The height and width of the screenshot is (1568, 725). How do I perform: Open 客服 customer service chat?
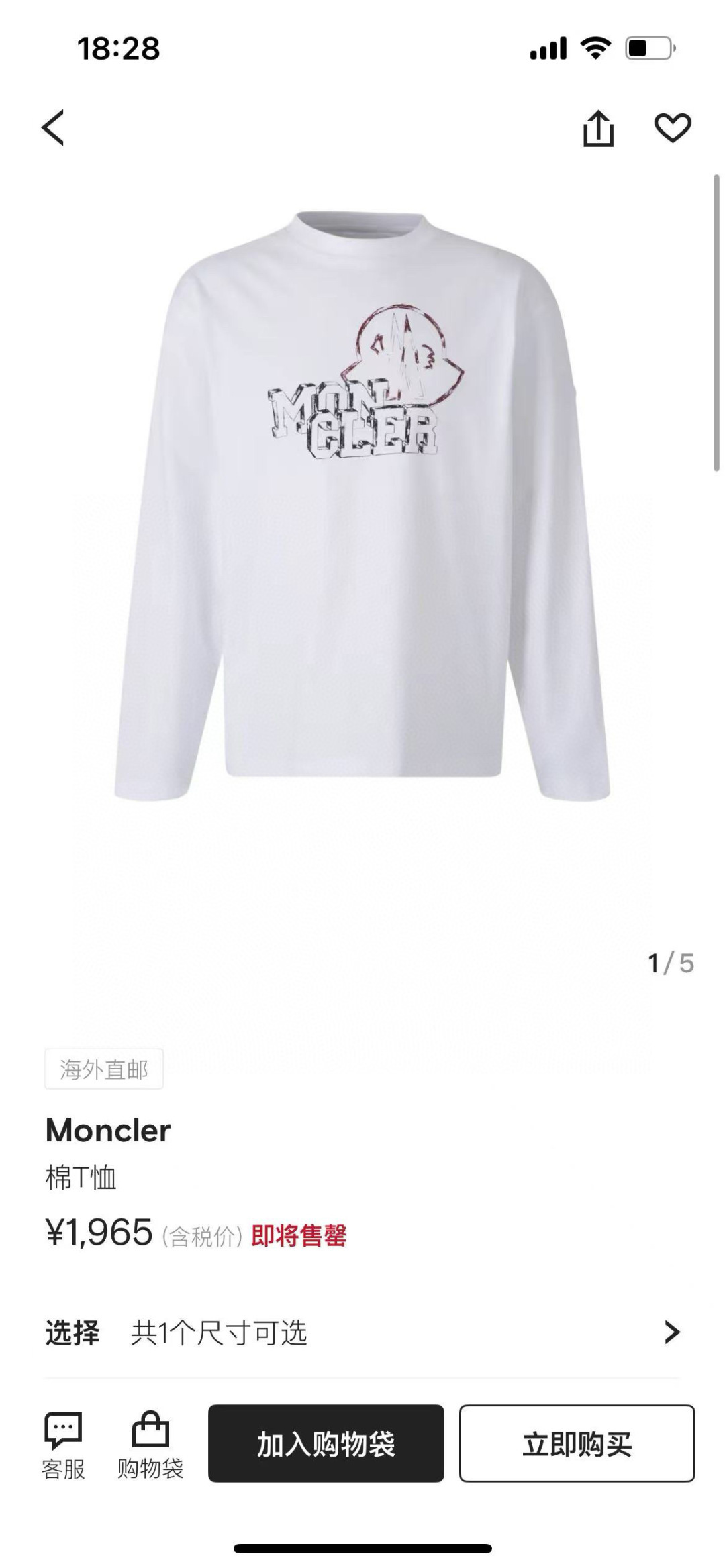(x=64, y=1445)
